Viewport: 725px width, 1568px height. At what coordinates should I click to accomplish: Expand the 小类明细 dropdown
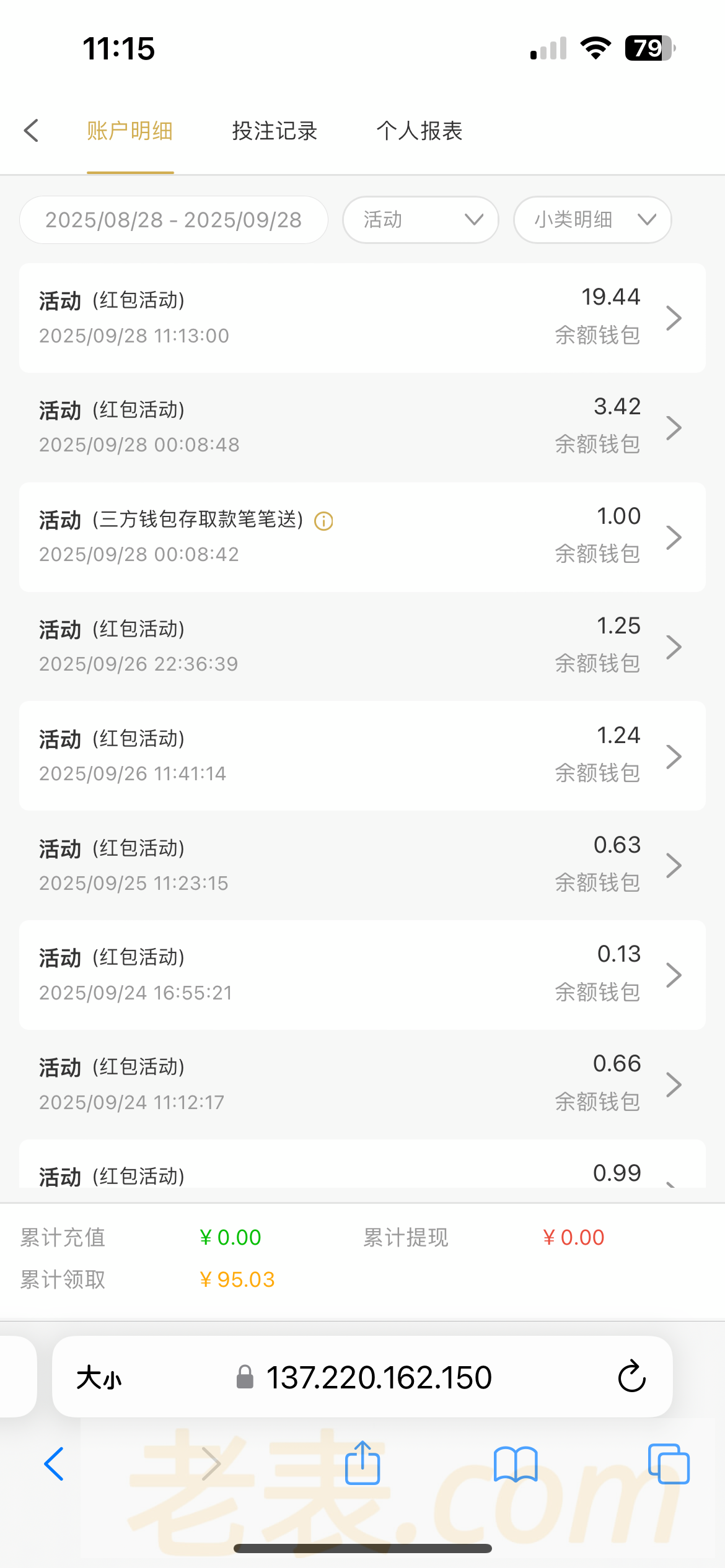pos(592,220)
